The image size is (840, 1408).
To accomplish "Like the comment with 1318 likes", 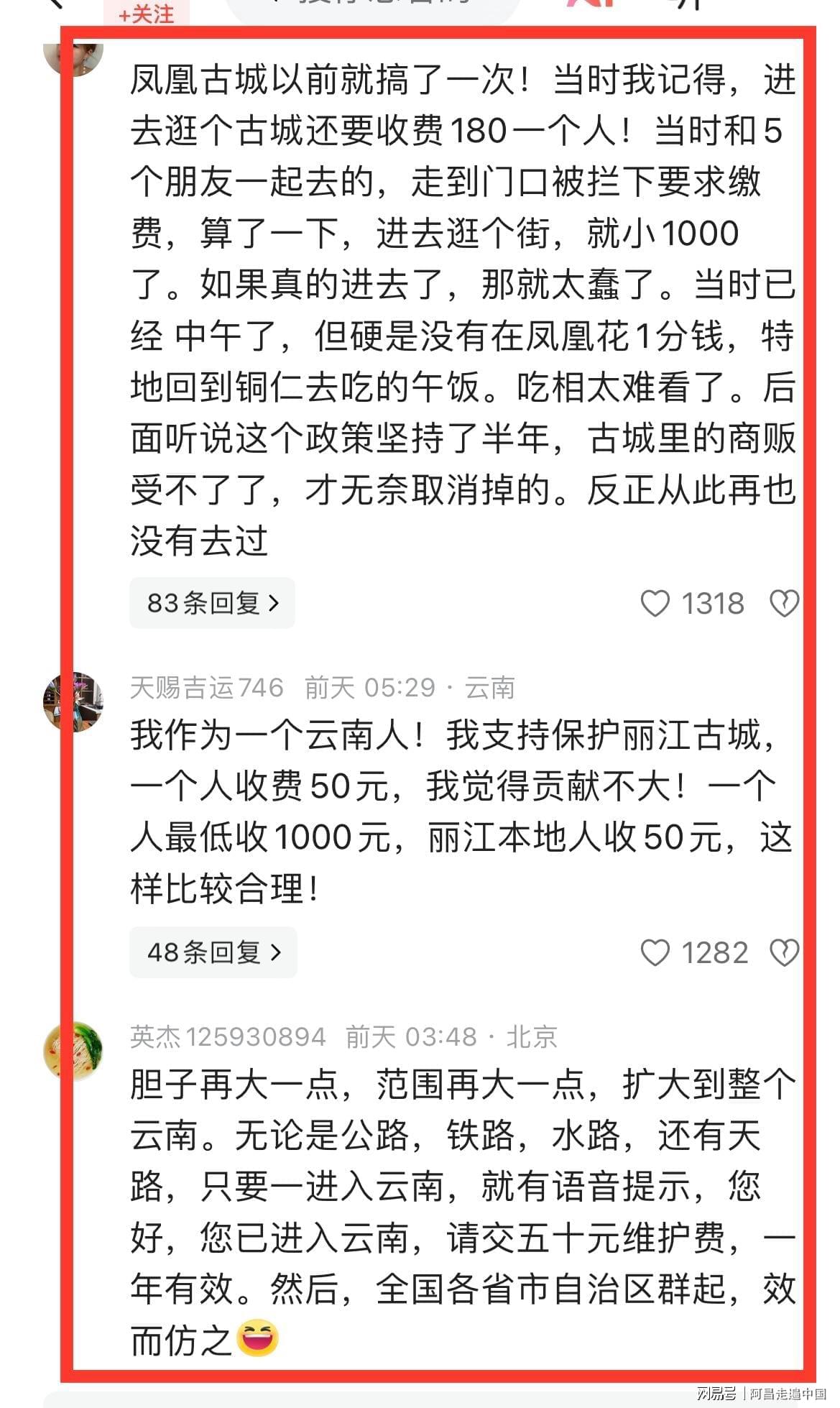I will 655,603.
